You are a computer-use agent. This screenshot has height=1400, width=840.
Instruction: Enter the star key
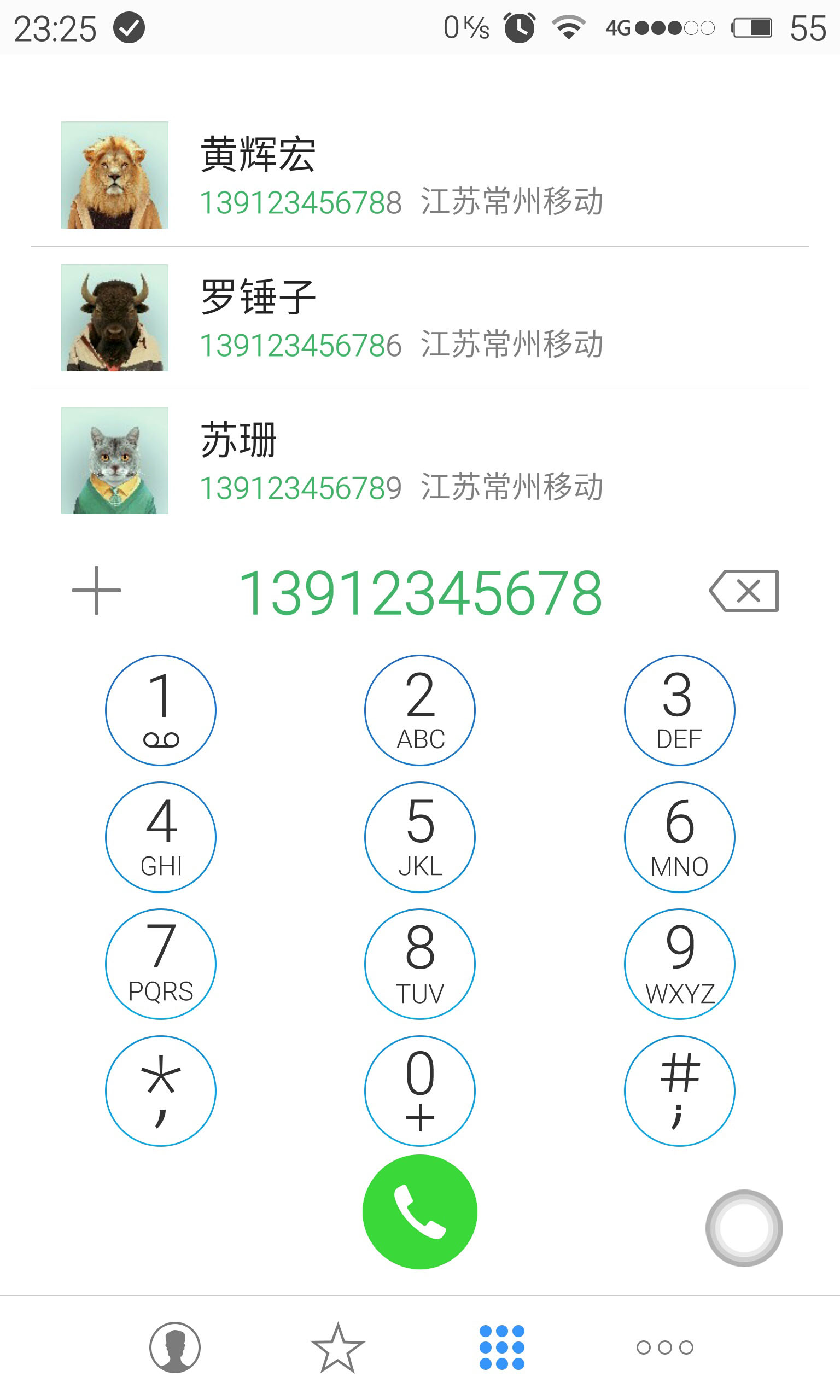pyautogui.click(x=161, y=1090)
